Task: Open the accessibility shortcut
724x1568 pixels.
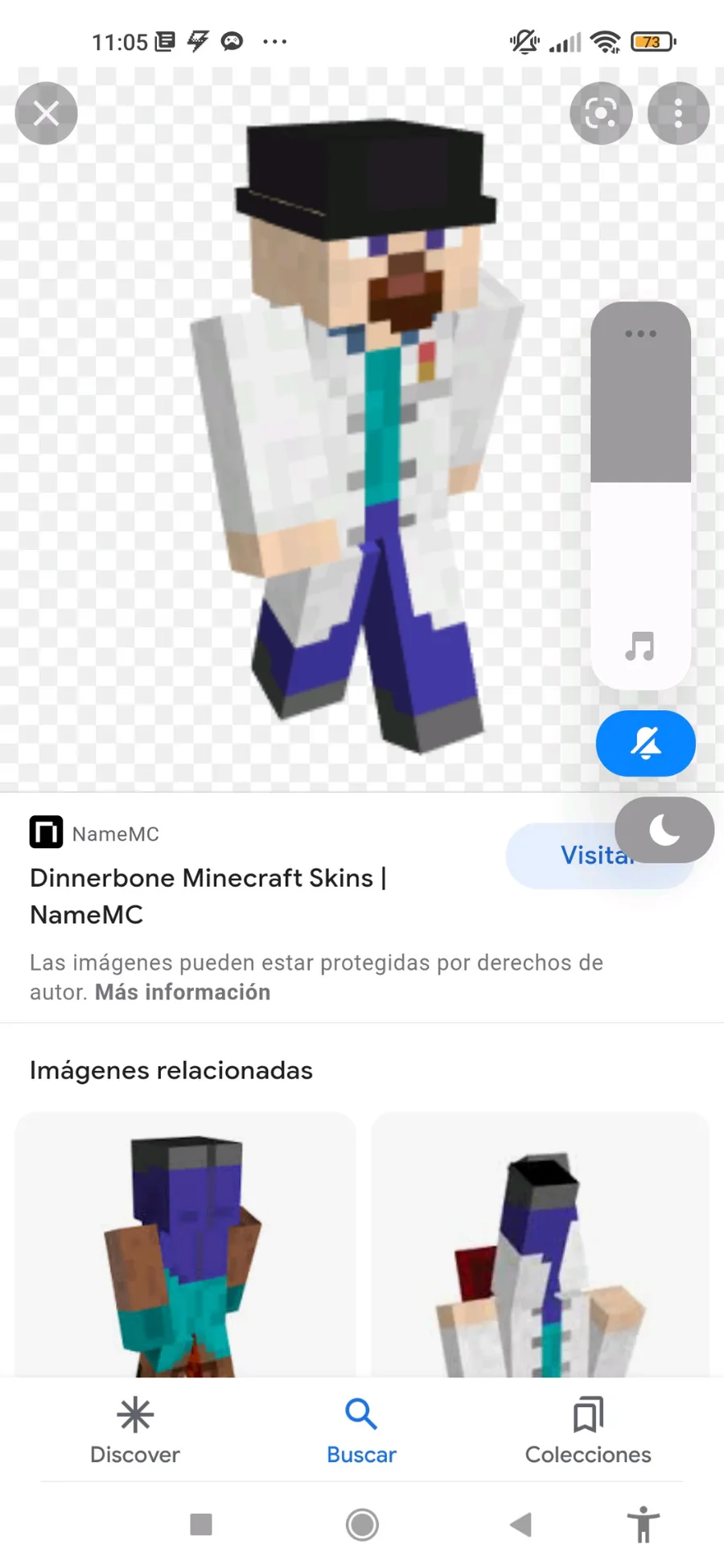Action: coord(643,1524)
